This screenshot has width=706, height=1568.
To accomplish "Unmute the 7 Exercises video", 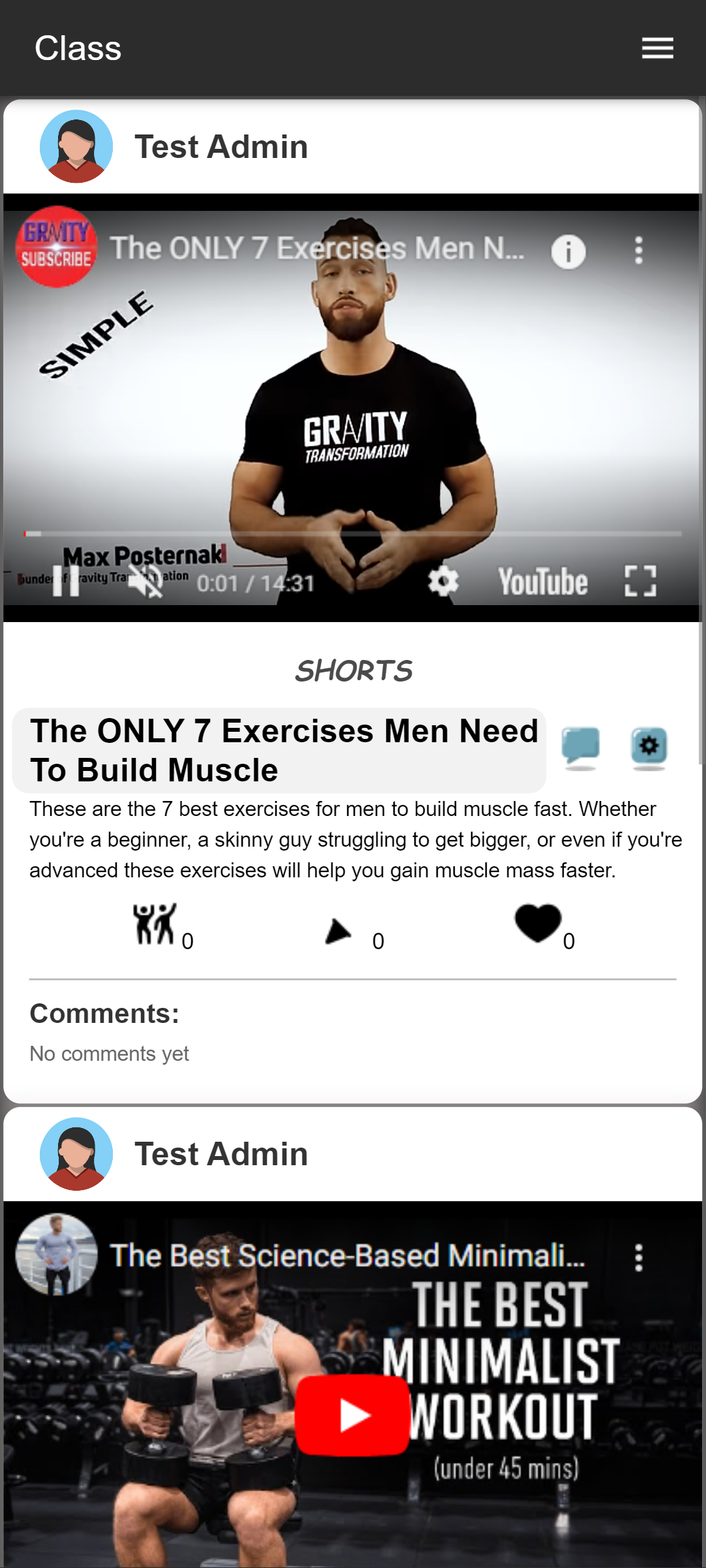I will tap(145, 581).
